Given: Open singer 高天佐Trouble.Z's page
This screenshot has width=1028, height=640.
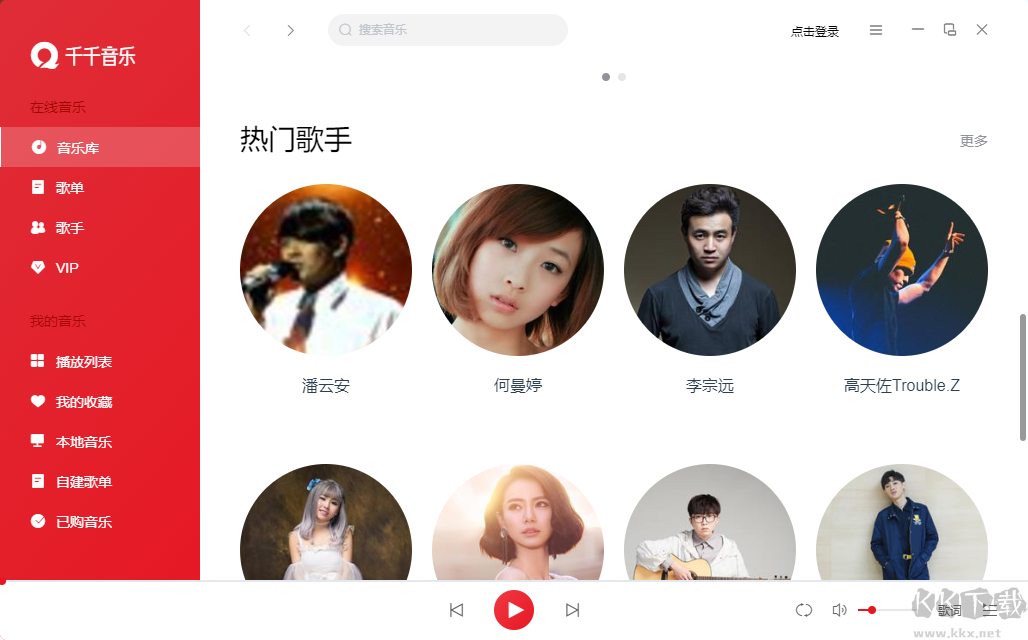Looking at the screenshot, I should click(x=902, y=270).
